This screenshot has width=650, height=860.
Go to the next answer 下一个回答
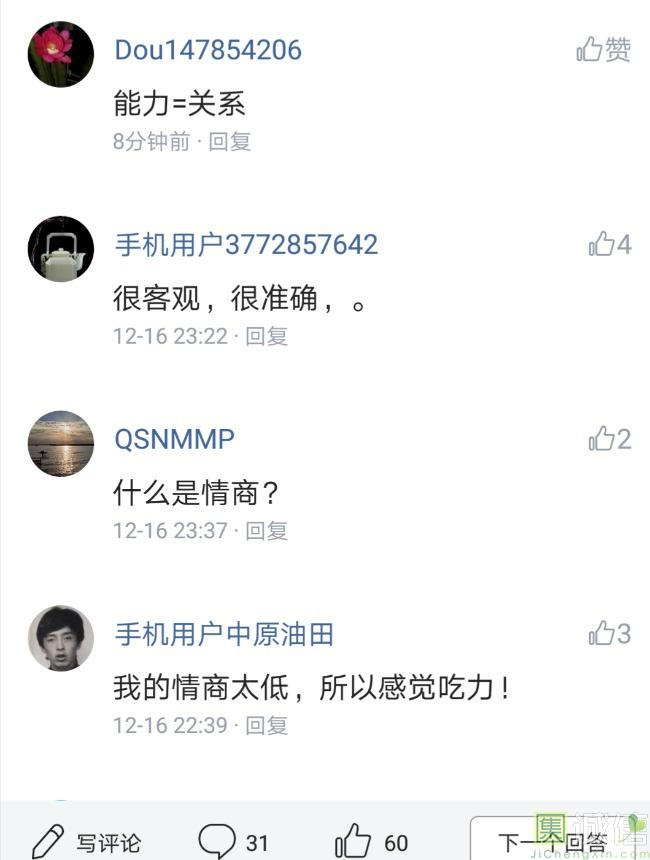[553, 842]
